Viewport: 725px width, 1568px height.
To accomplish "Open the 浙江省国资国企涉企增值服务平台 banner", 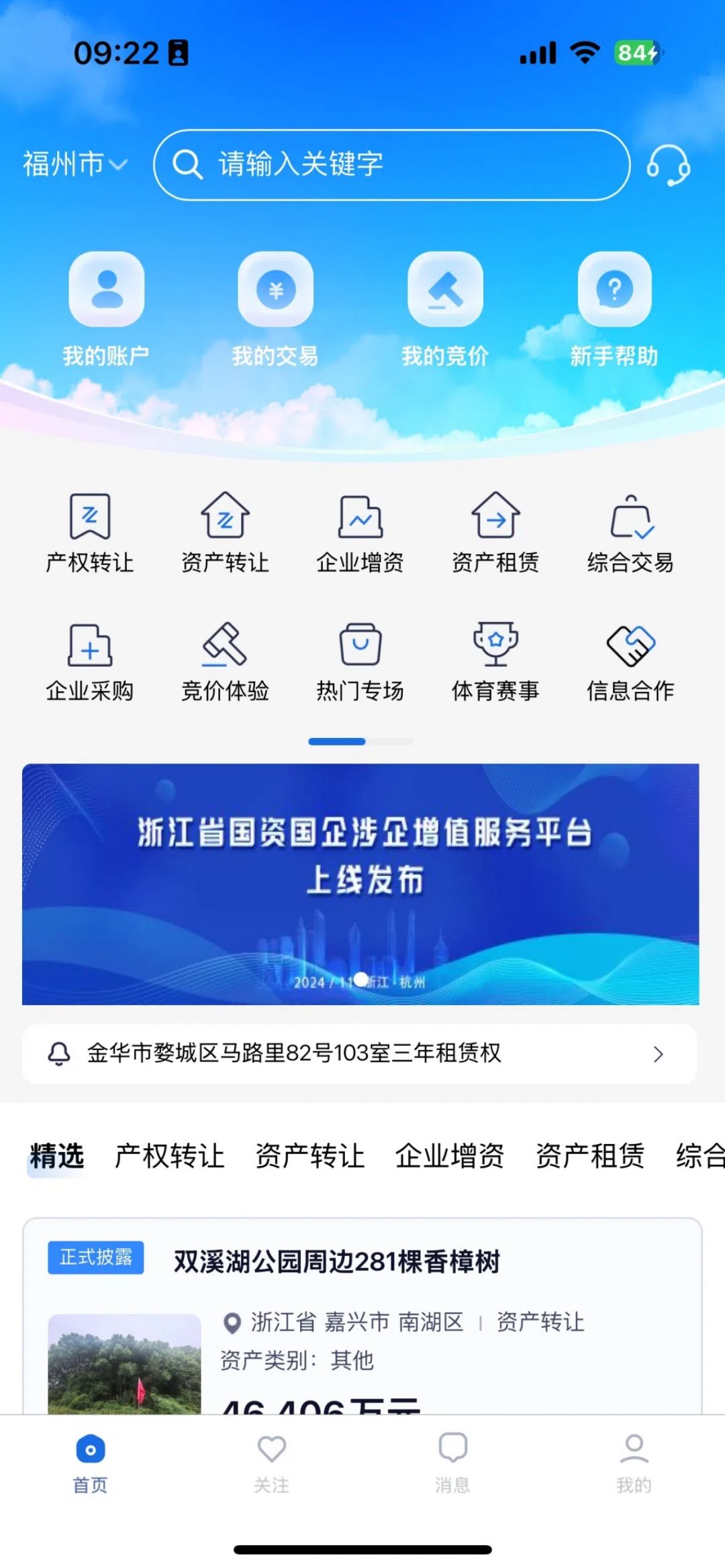I will tap(360, 884).
